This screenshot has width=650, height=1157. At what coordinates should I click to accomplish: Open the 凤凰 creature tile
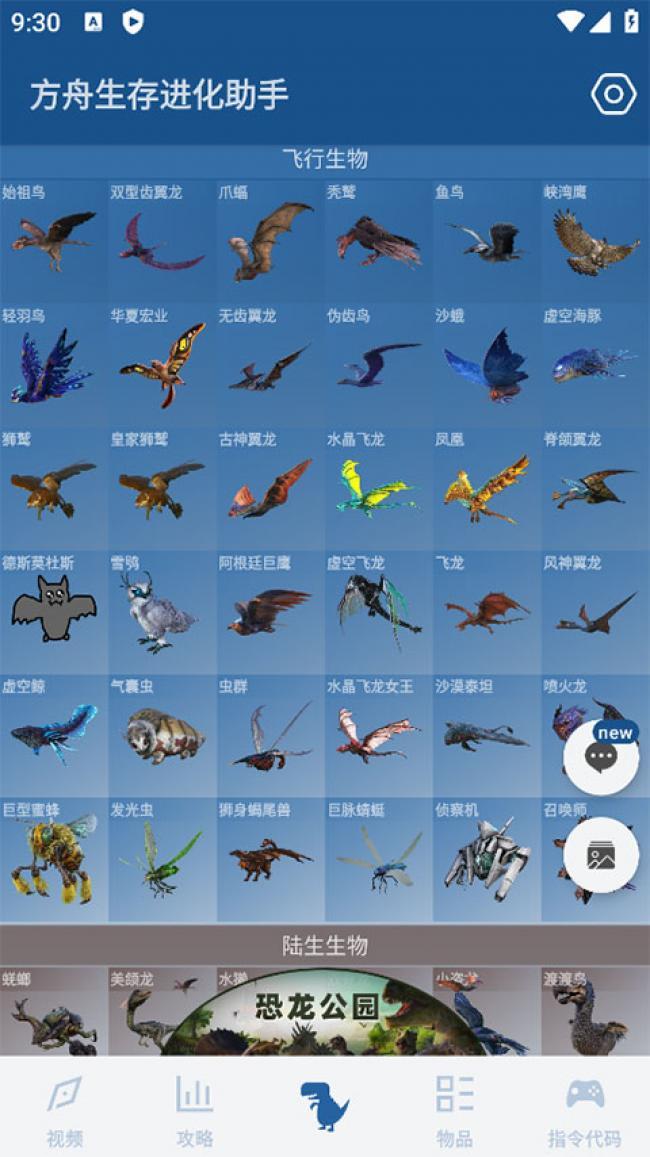tap(486, 488)
